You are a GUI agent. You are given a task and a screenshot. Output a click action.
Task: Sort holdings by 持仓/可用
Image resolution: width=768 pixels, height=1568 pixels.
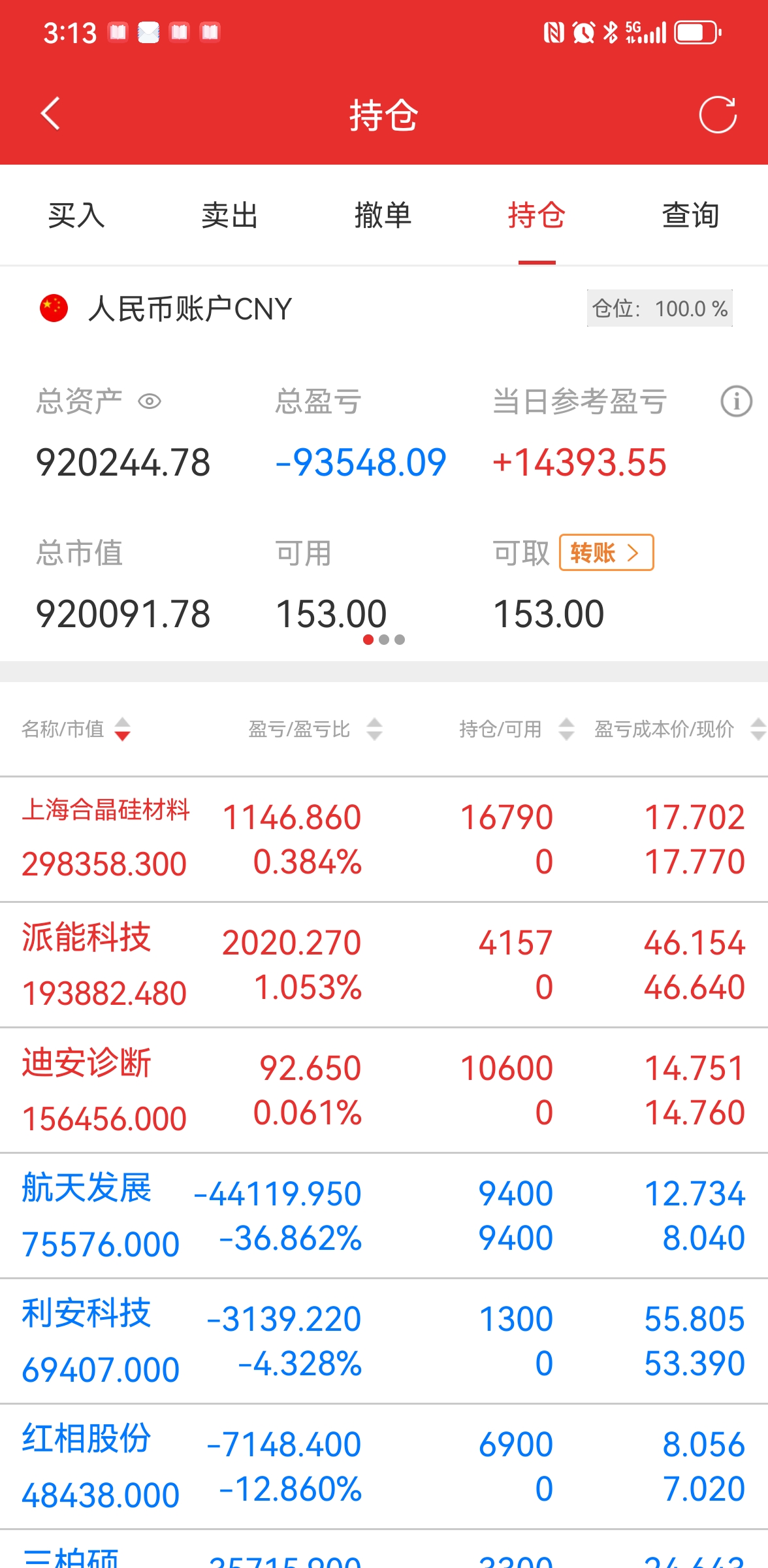[516, 729]
